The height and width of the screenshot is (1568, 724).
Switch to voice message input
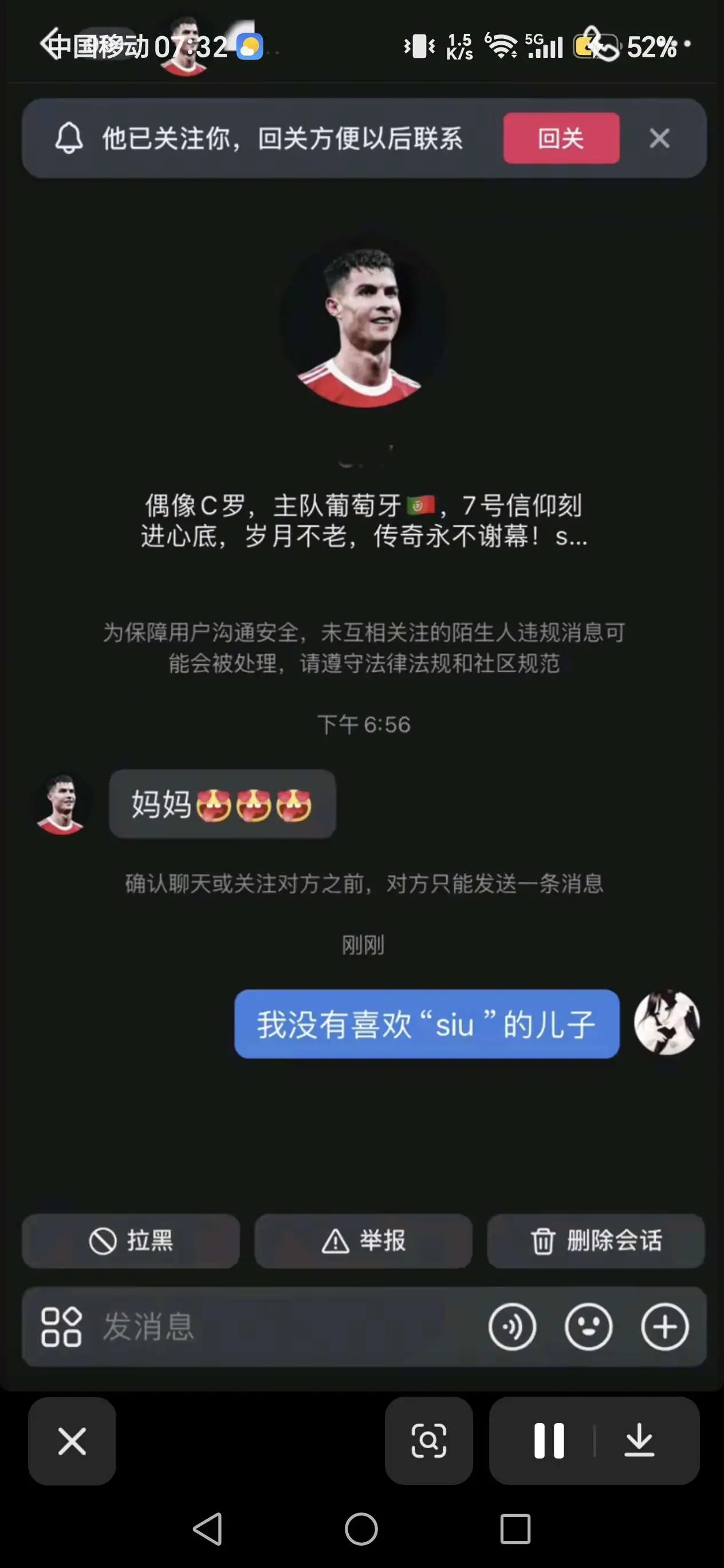(511, 1326)
